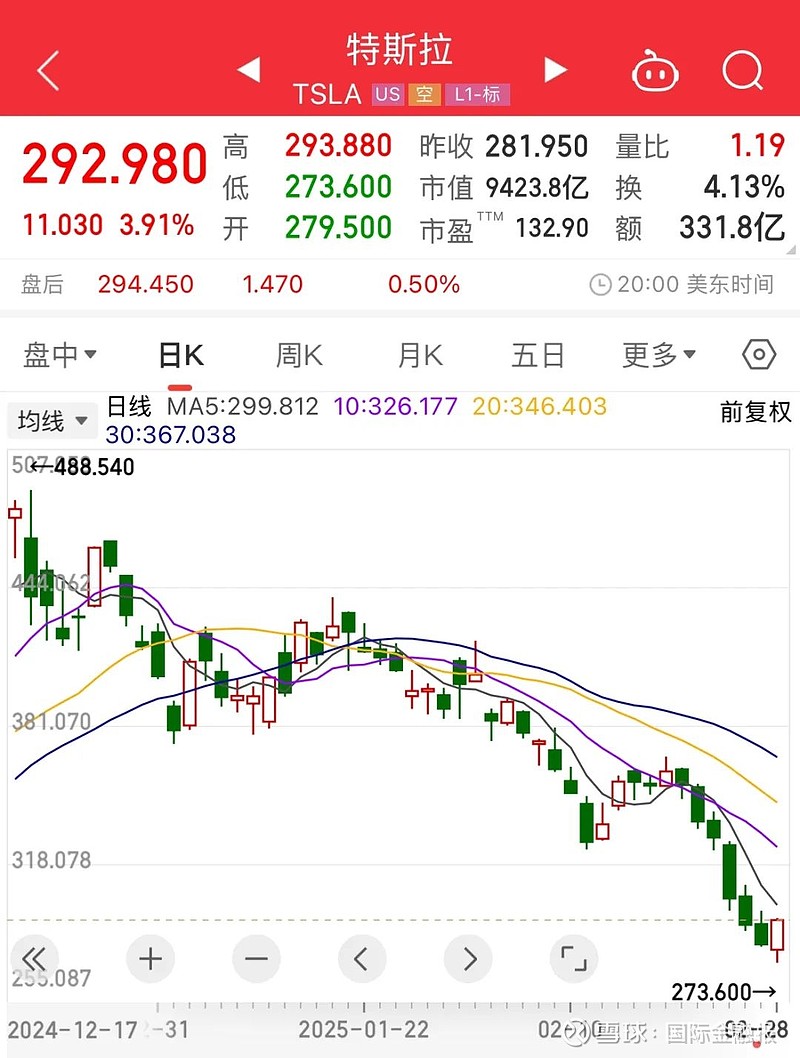Move the chart right one step
Screen dimensions: 800x1058
(x=468, y=958)
